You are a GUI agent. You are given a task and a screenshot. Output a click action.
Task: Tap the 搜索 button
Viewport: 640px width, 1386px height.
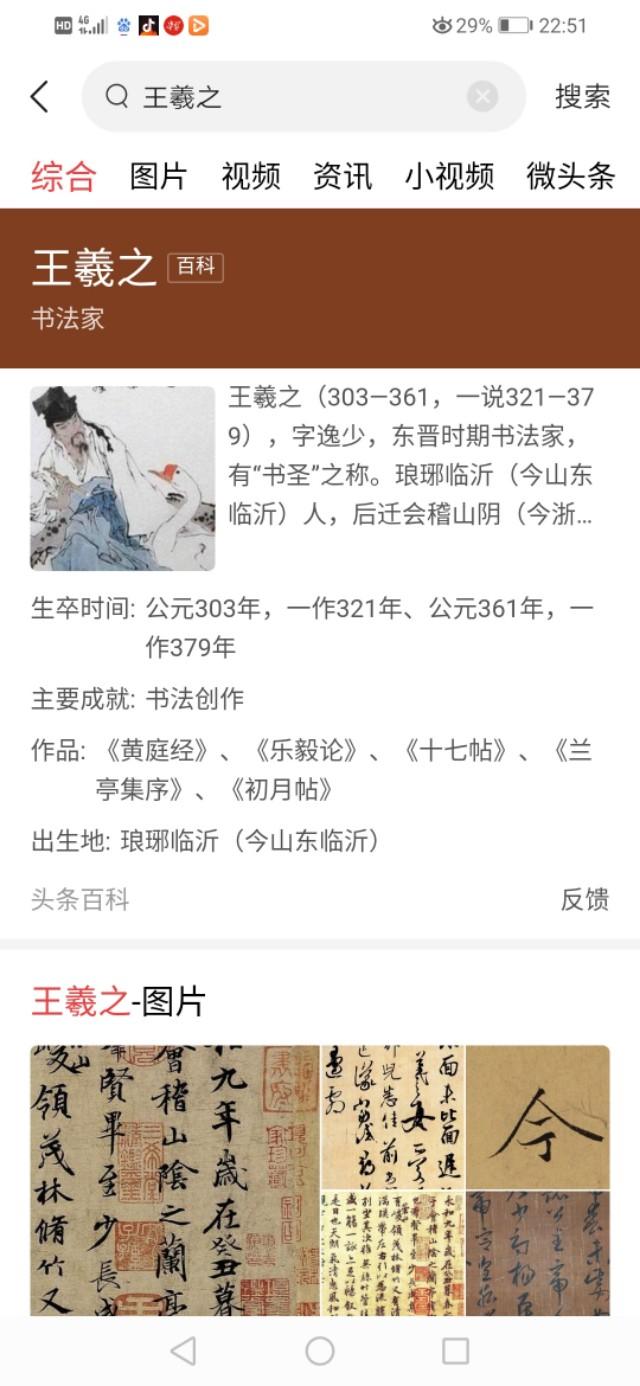582,97
